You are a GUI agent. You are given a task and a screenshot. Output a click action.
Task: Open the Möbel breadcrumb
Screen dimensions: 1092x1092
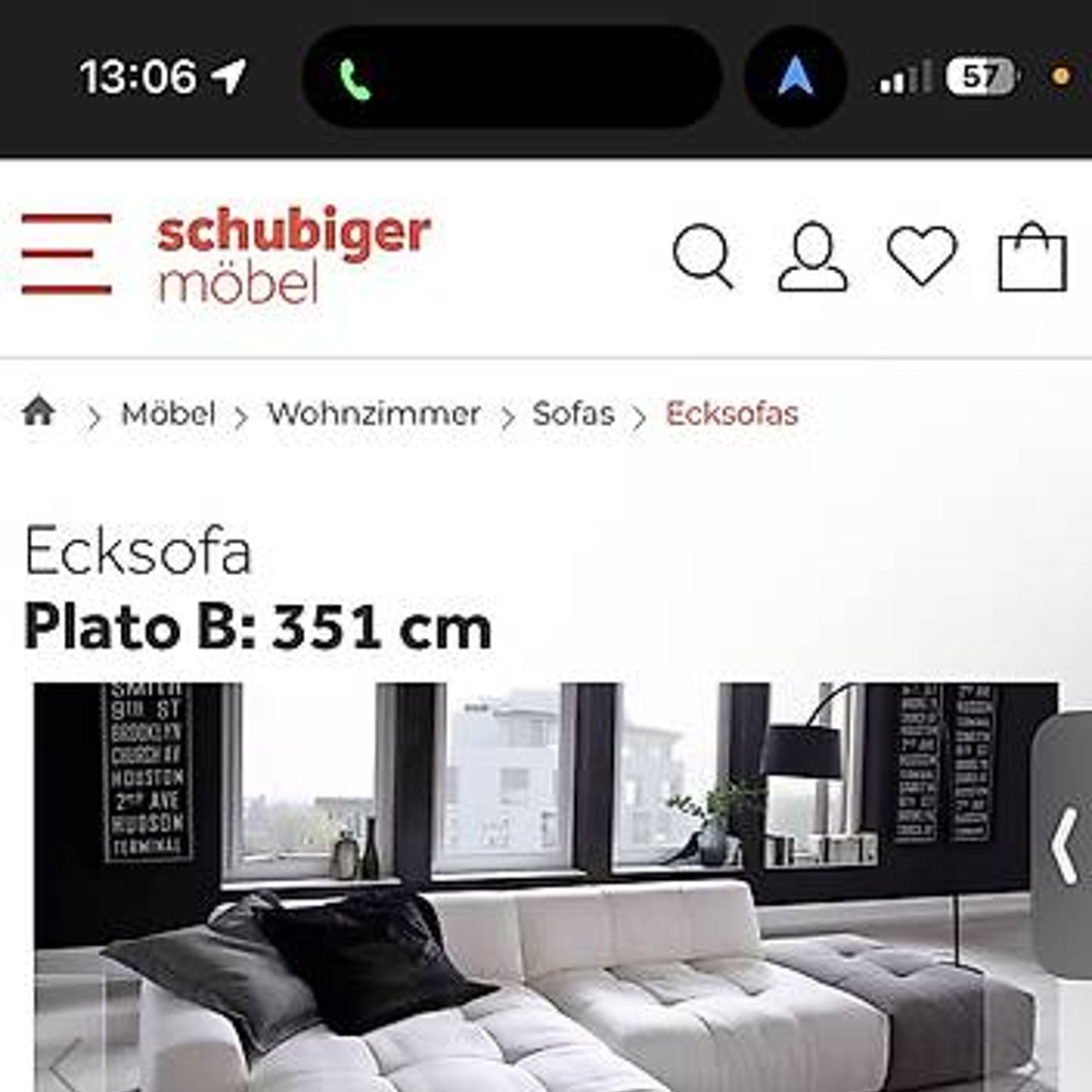tap(167, 414)
